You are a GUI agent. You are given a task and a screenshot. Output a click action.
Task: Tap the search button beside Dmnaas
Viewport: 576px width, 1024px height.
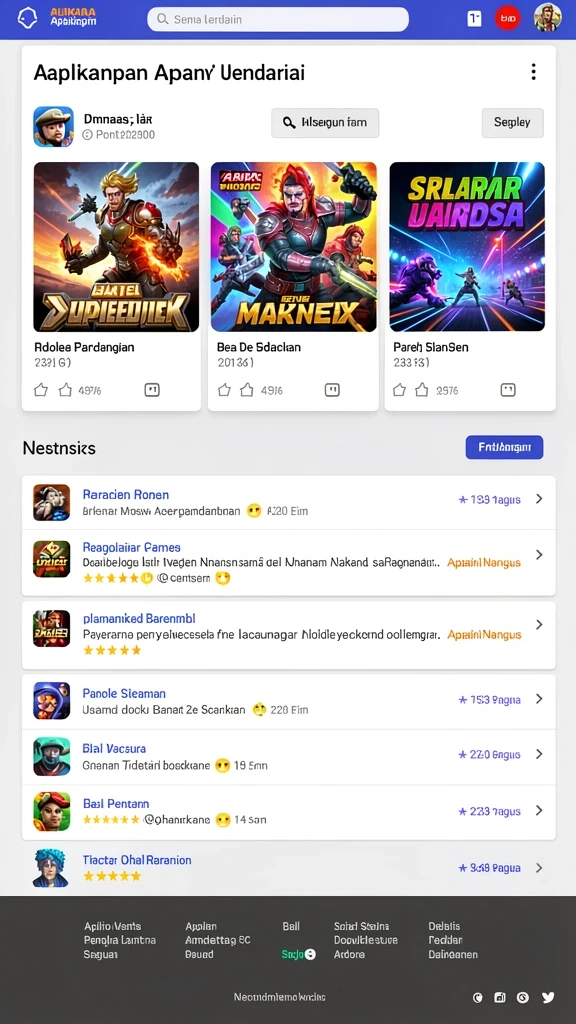(x=325, y=123)
